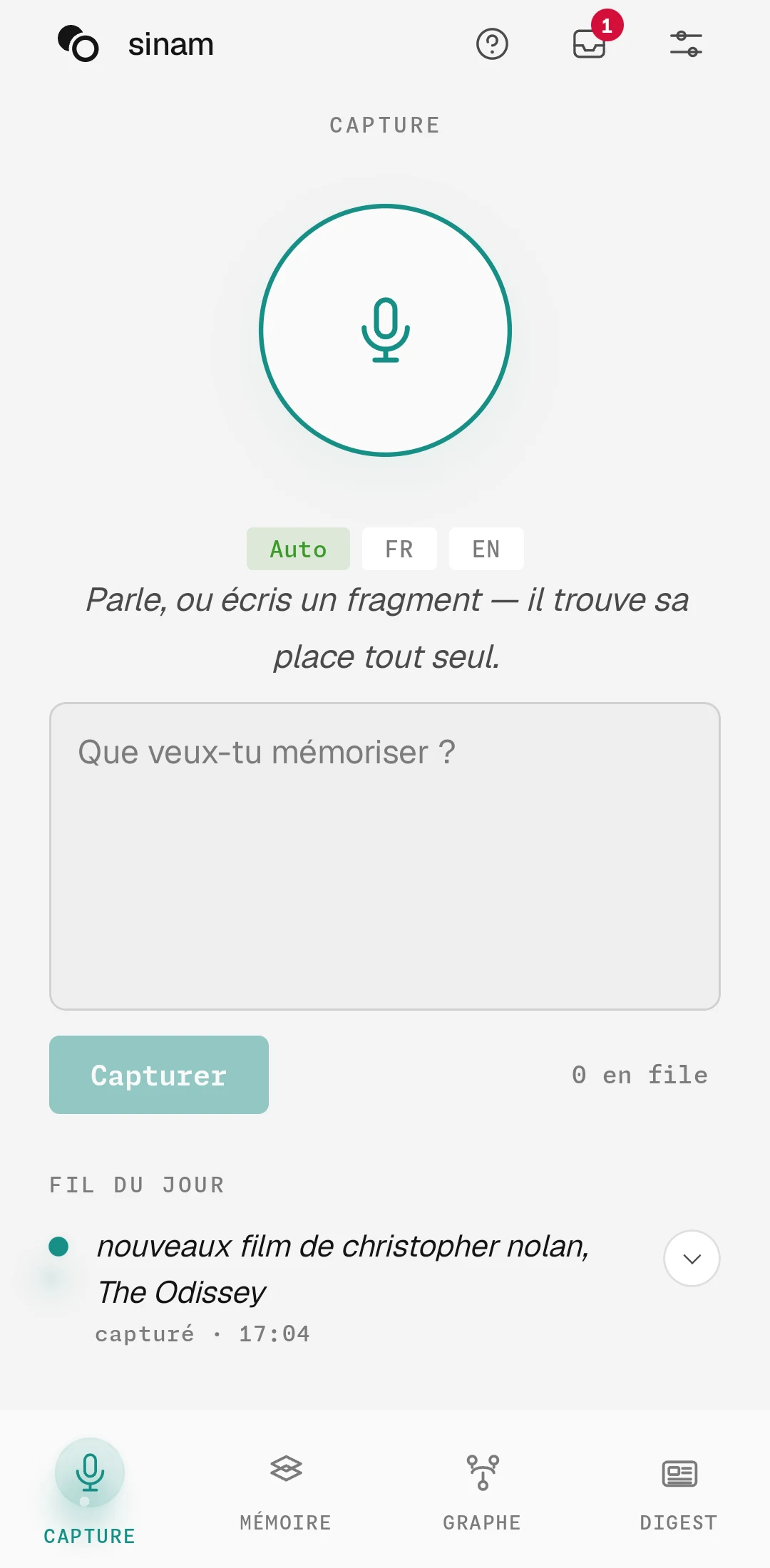Open the settings sliders icon
The height and width of the screenshot is (1568, 770).
tap(686, 44)
